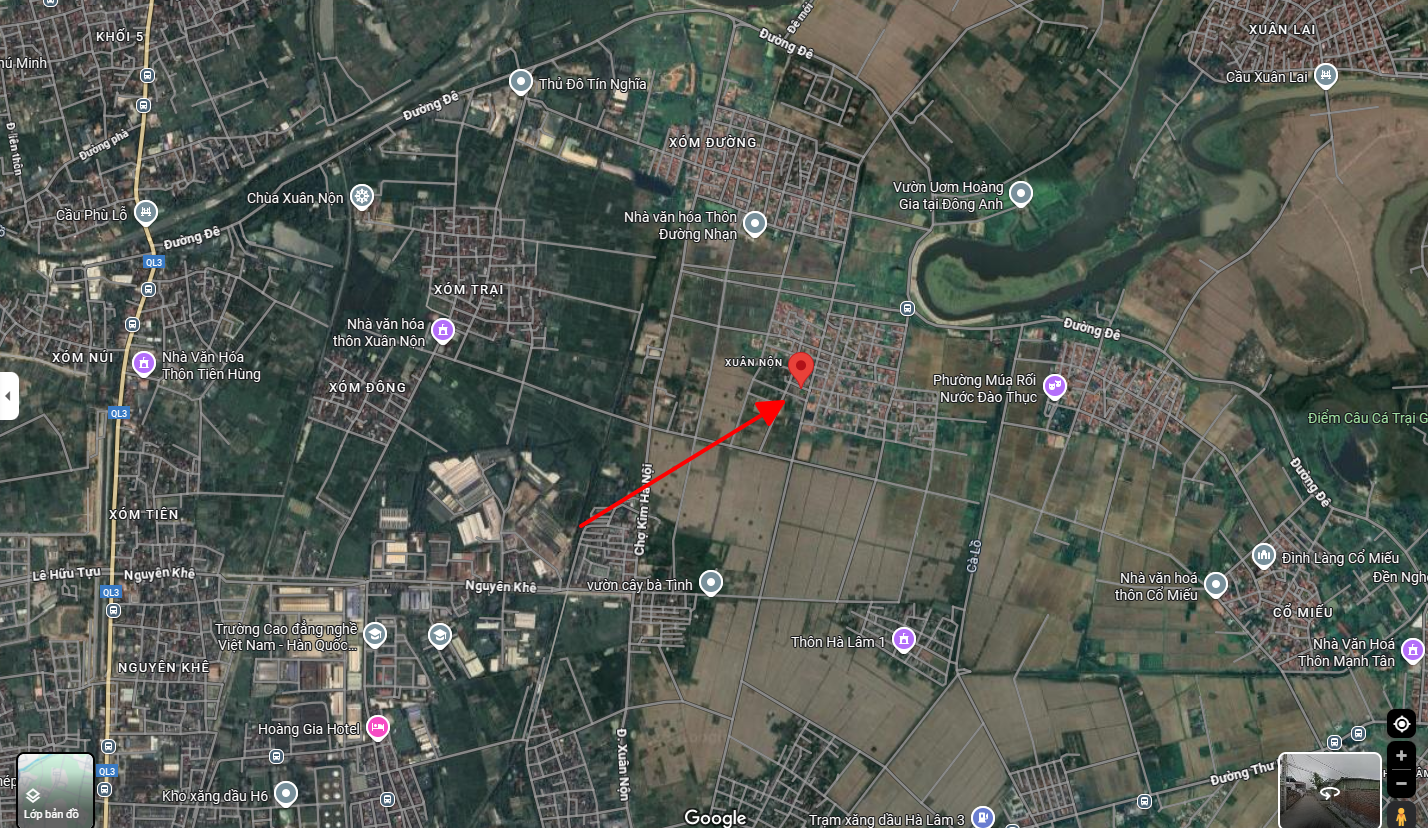Viewport: 1428px width, 828px height.
Task: Switch layers with Lớp bản đồ tile
Action: click(x=55, y=791)
